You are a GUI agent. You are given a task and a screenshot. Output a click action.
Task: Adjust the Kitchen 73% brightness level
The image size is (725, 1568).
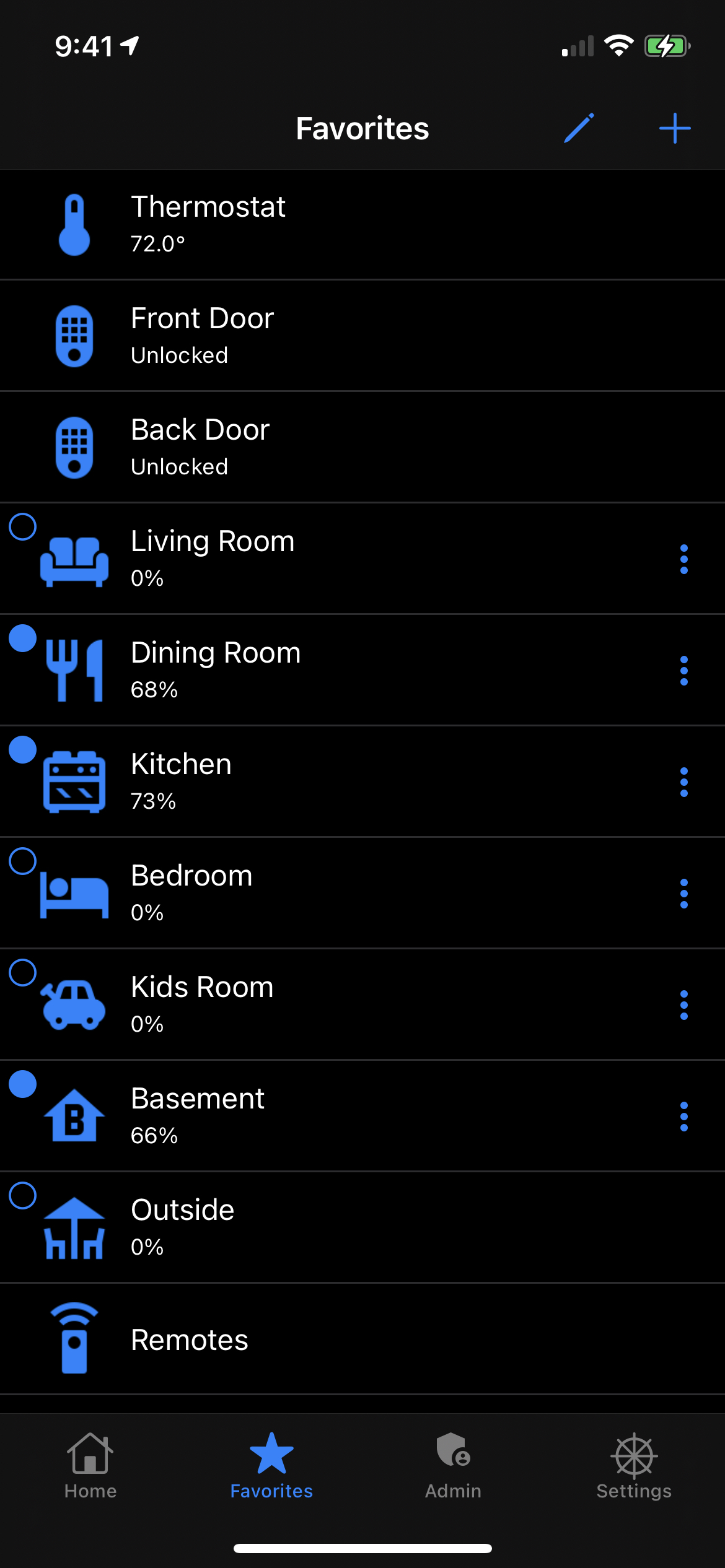point(153,801)
